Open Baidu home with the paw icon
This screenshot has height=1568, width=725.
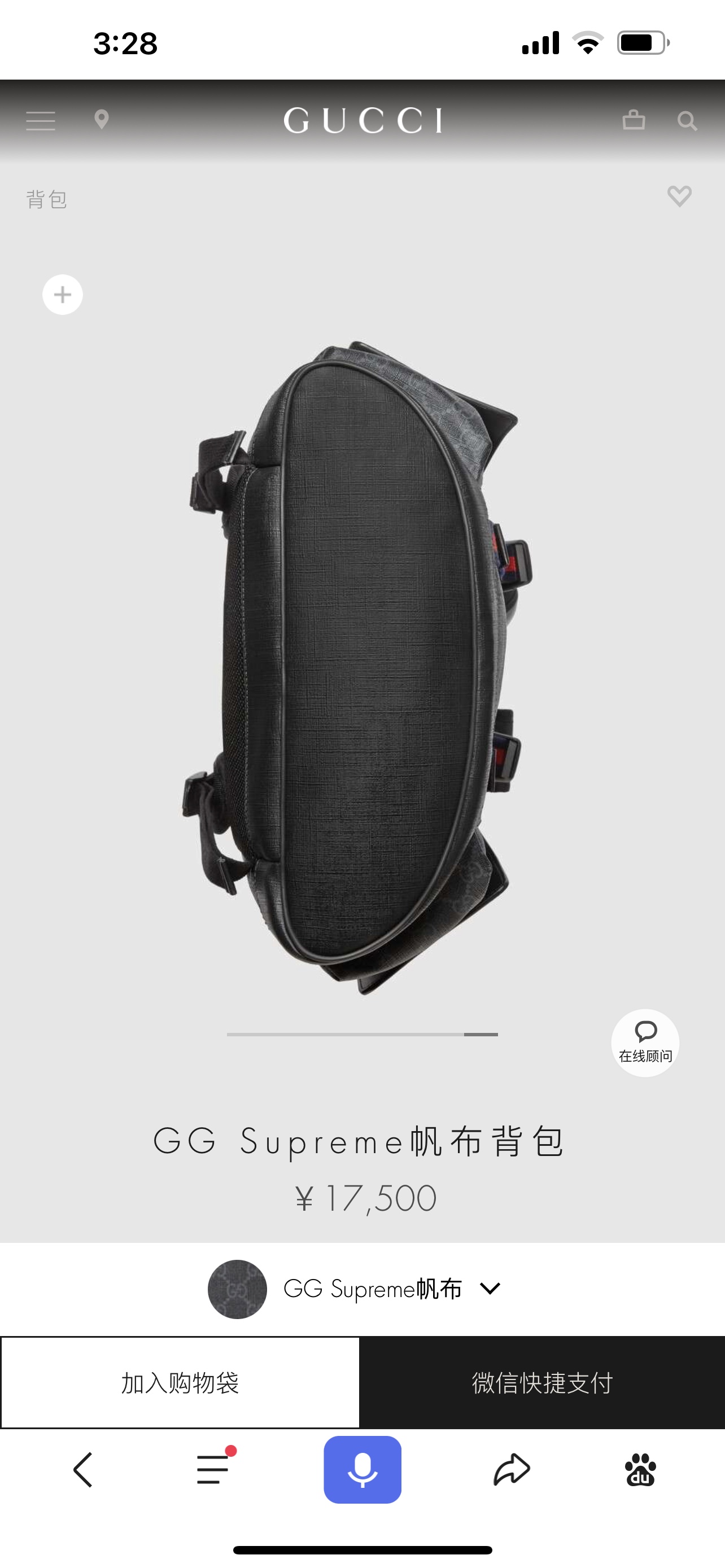click(x=640, y=1469)
